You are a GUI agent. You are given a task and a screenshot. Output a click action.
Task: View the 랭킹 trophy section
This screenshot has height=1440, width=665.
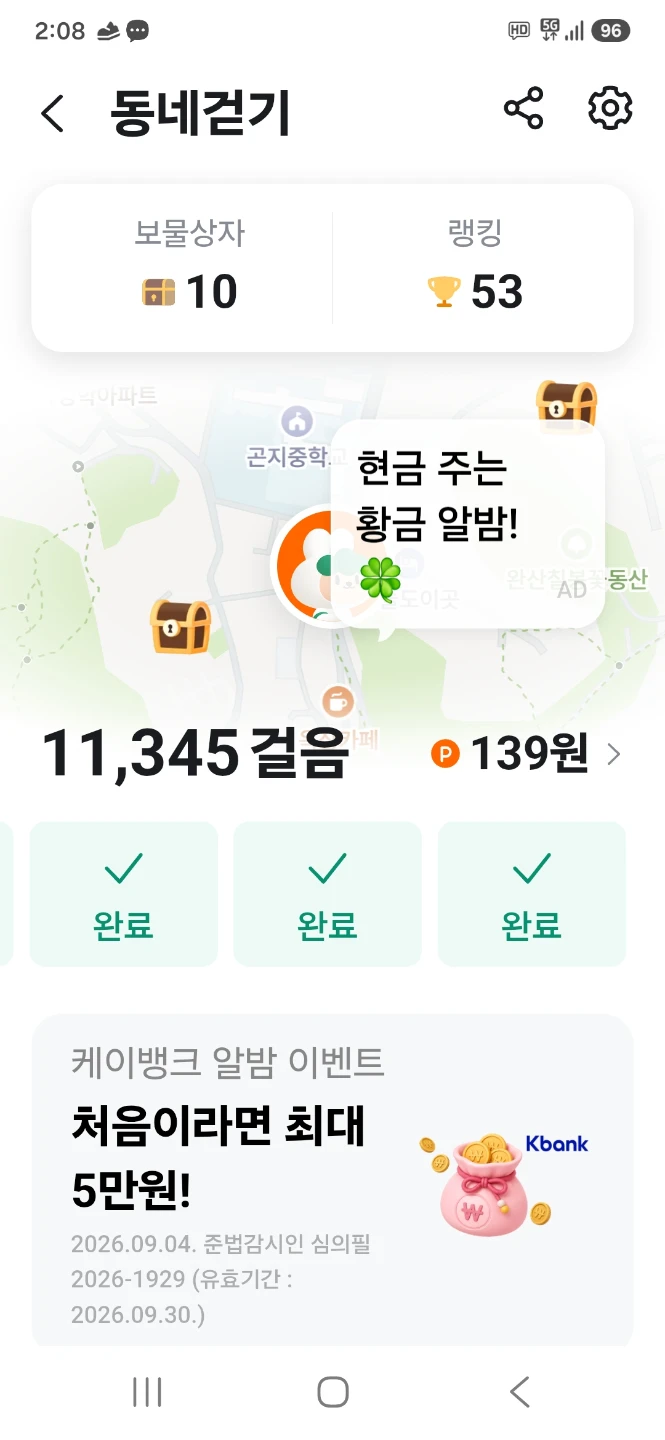point(476,268)
